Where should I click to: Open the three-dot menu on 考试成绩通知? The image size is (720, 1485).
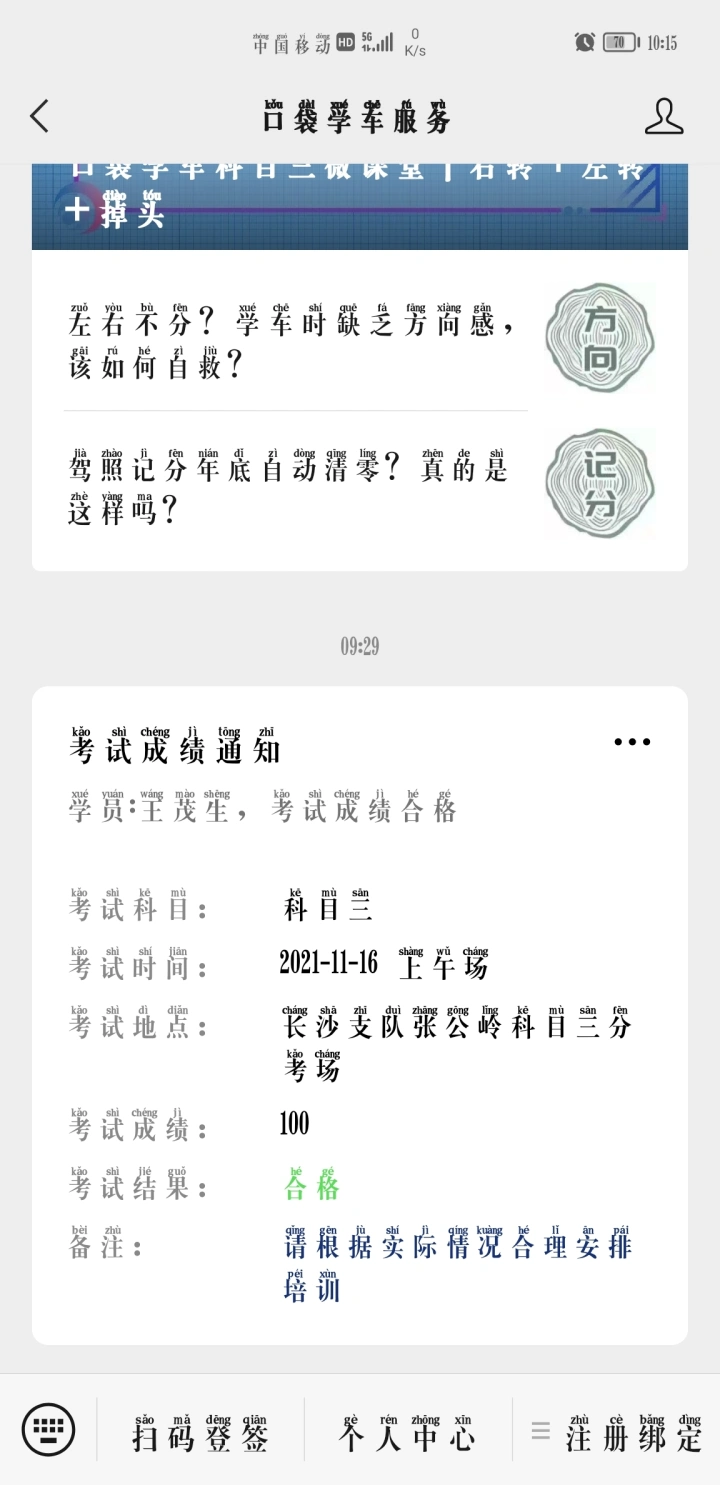point(632,742)
